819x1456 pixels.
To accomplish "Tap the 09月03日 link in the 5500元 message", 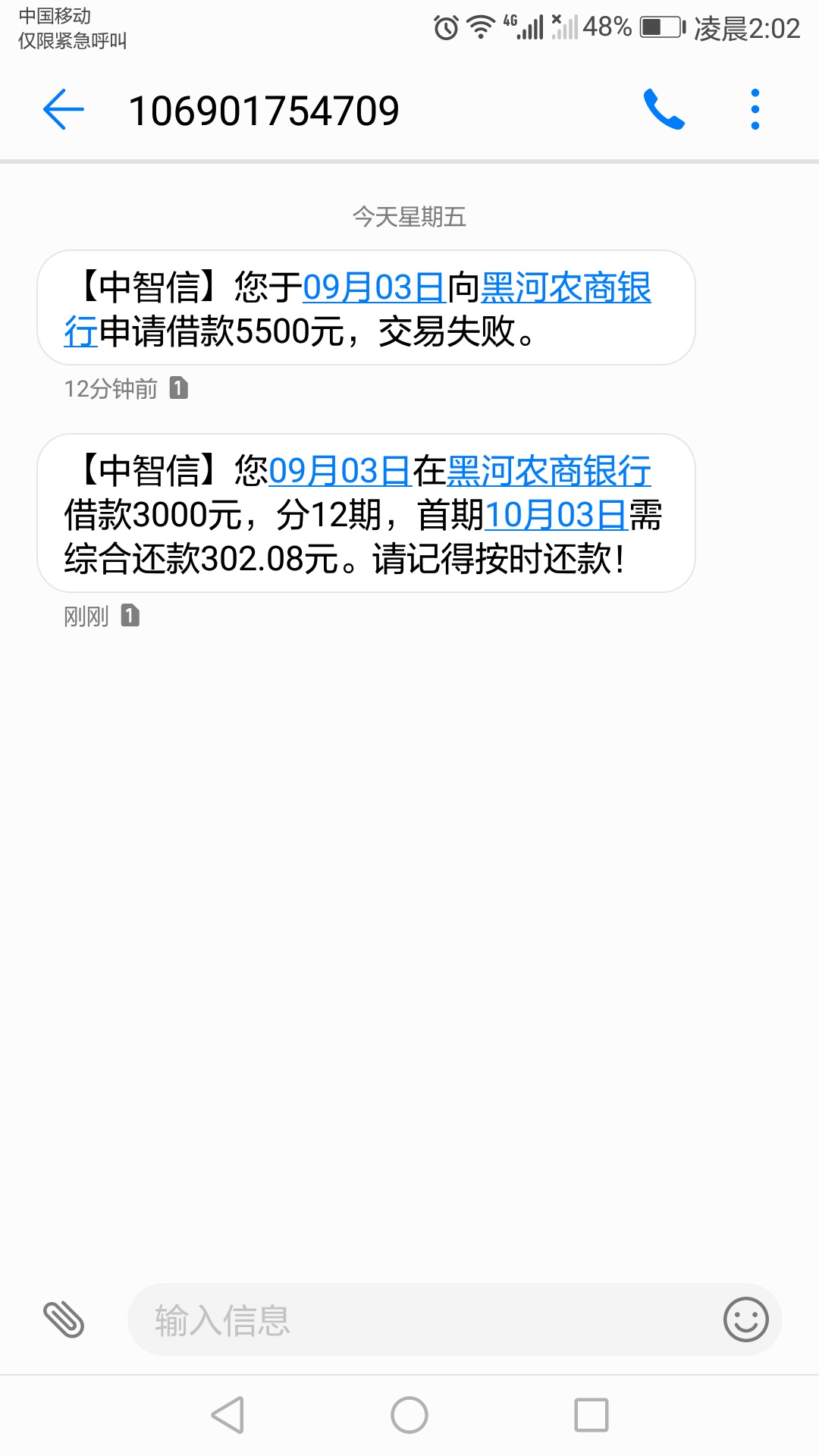I will [374, 288].
